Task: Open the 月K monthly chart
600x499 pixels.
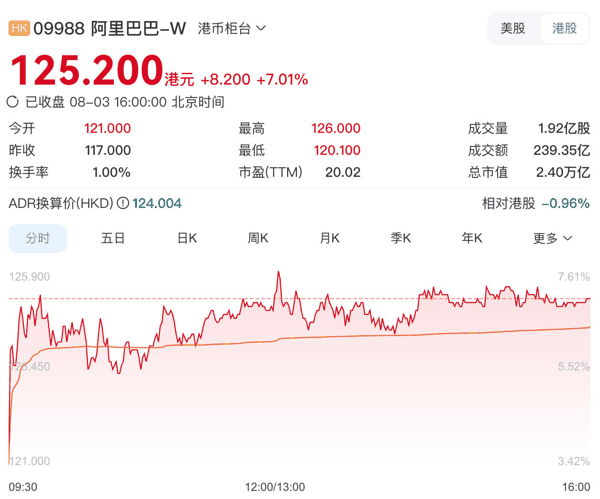Action: (330, 238)
